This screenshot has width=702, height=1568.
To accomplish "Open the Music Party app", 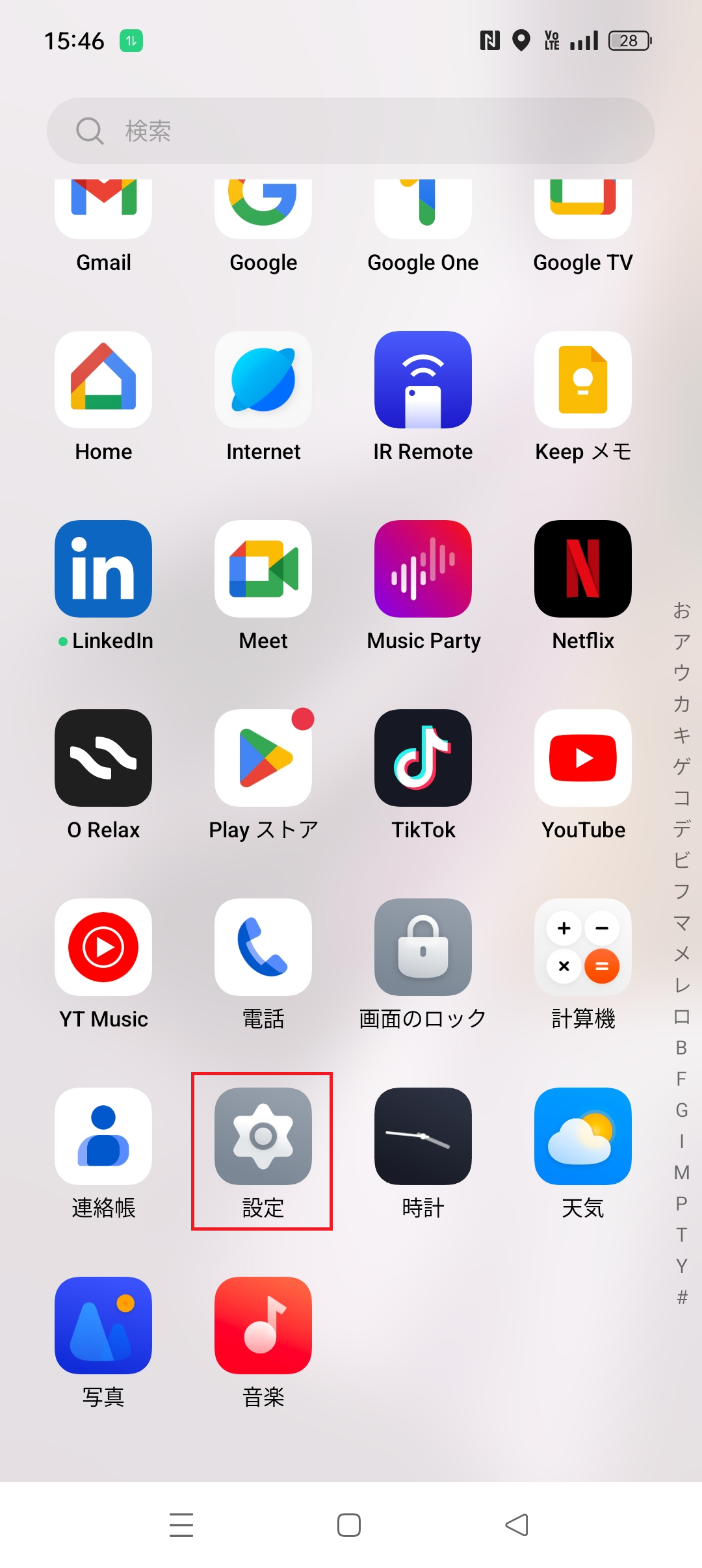I will 423,568.
